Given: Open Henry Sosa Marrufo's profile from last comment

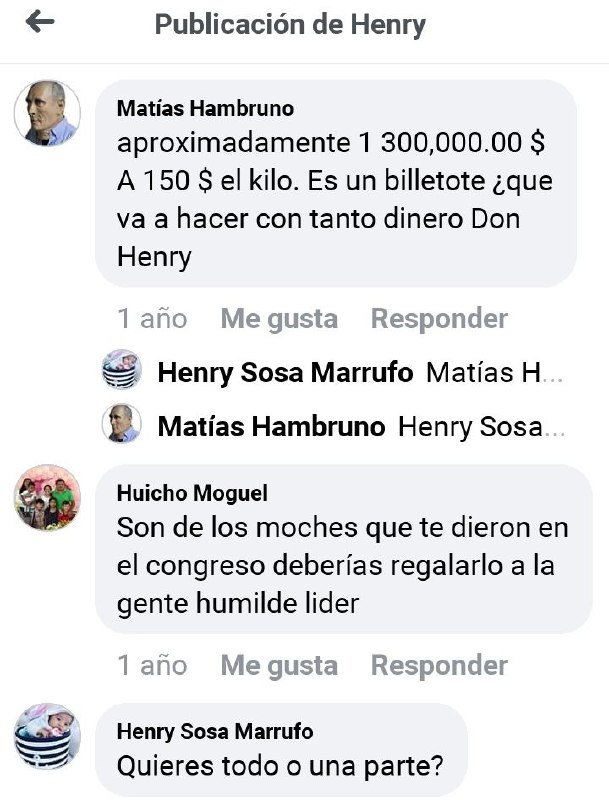Looking at the screenshot, I should point(214,732).
